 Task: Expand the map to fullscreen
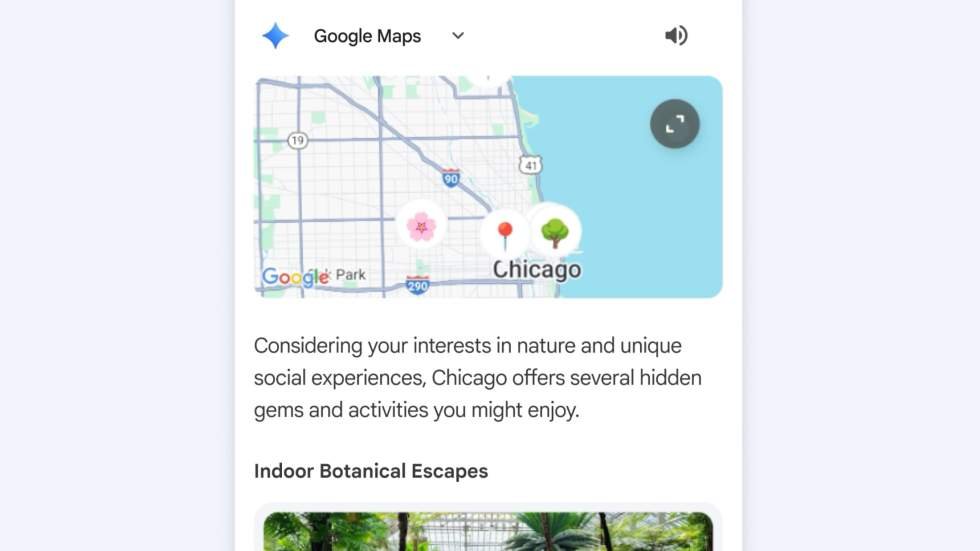coord(674,124)
